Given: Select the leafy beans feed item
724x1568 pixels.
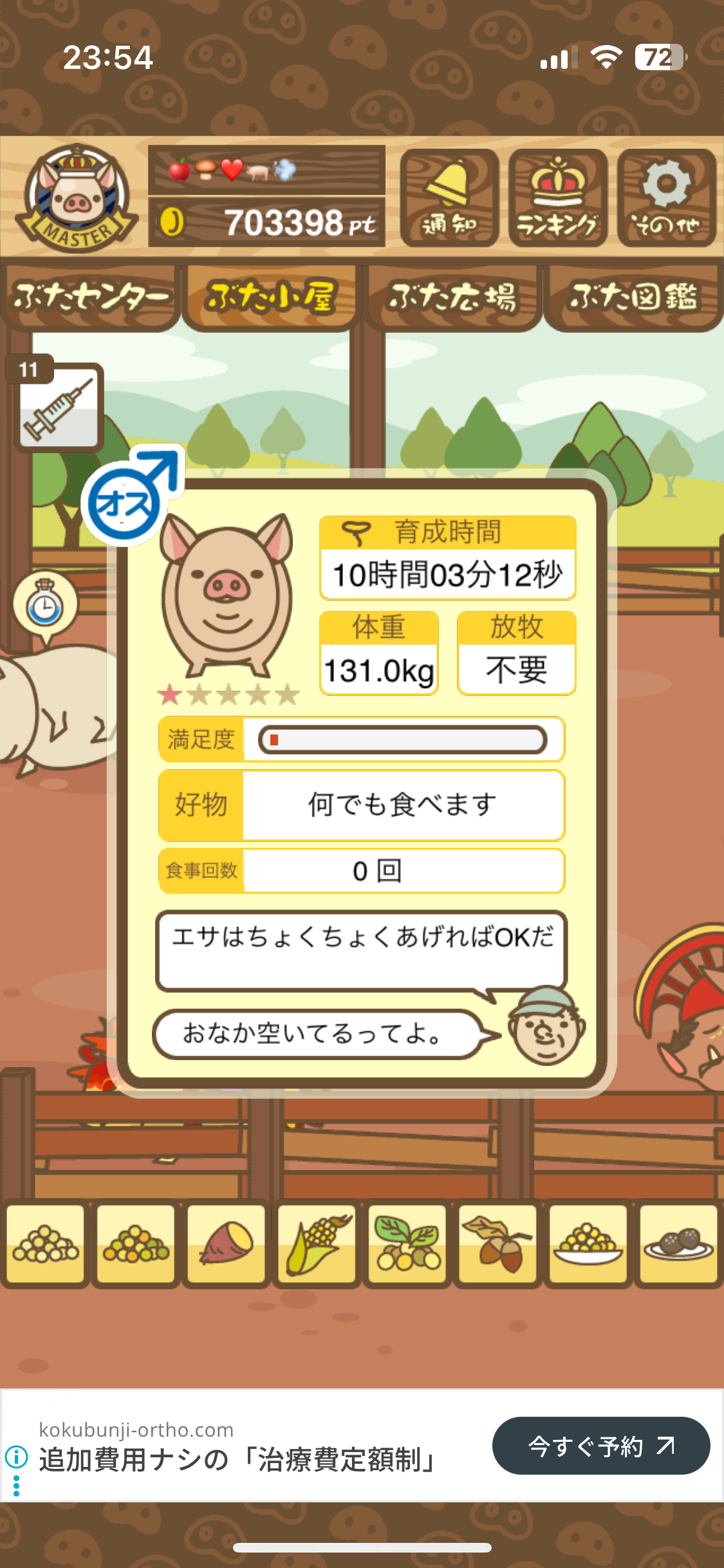Looking at the screenshot, I should coord(407,1244).
